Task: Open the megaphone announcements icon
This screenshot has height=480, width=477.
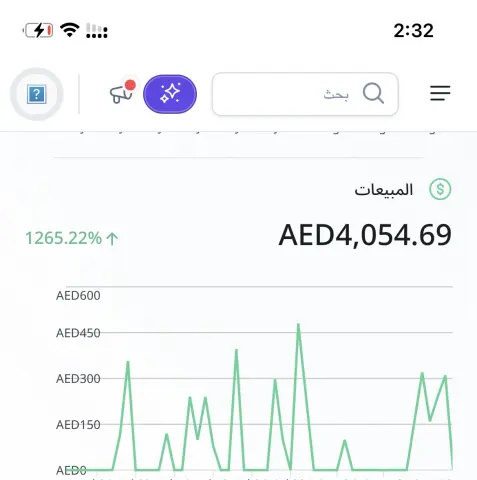Action: click(x=122, y=92)
